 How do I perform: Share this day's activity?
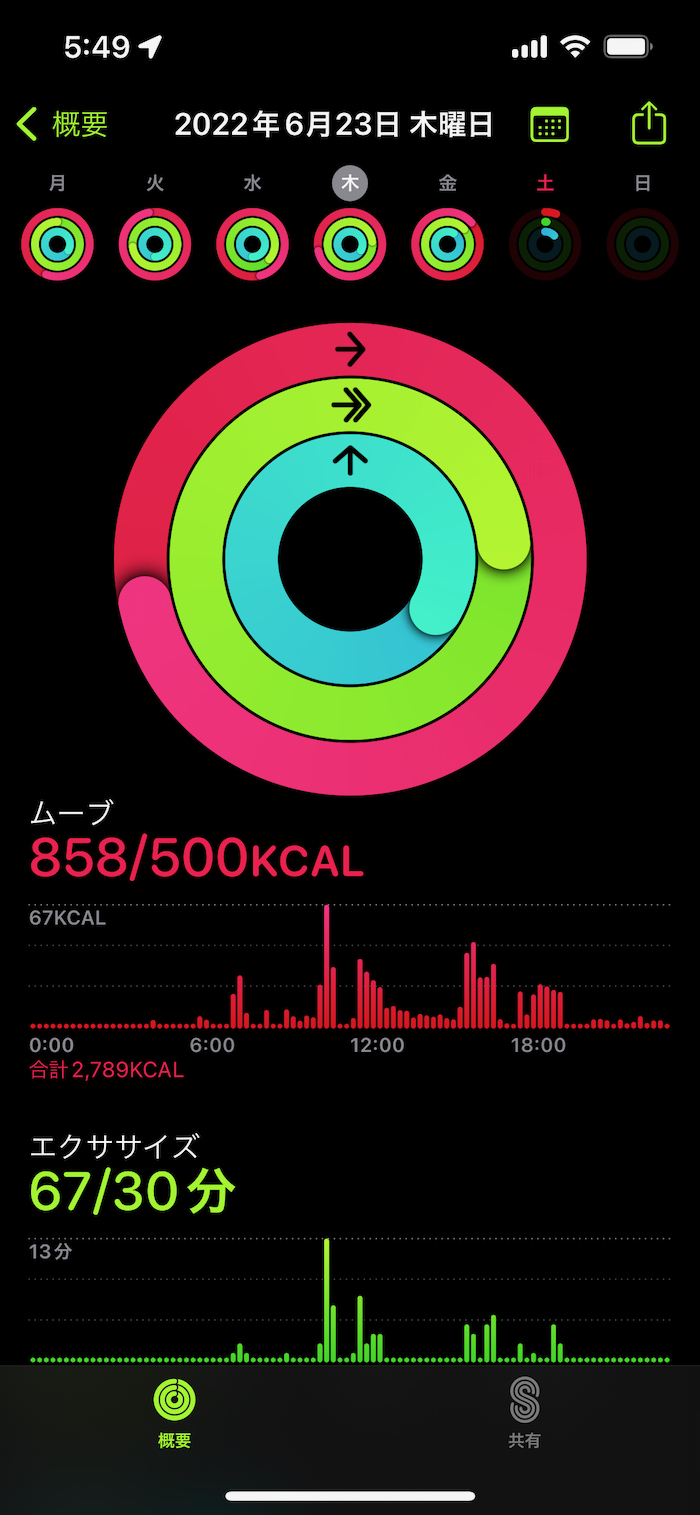(649, 124)
